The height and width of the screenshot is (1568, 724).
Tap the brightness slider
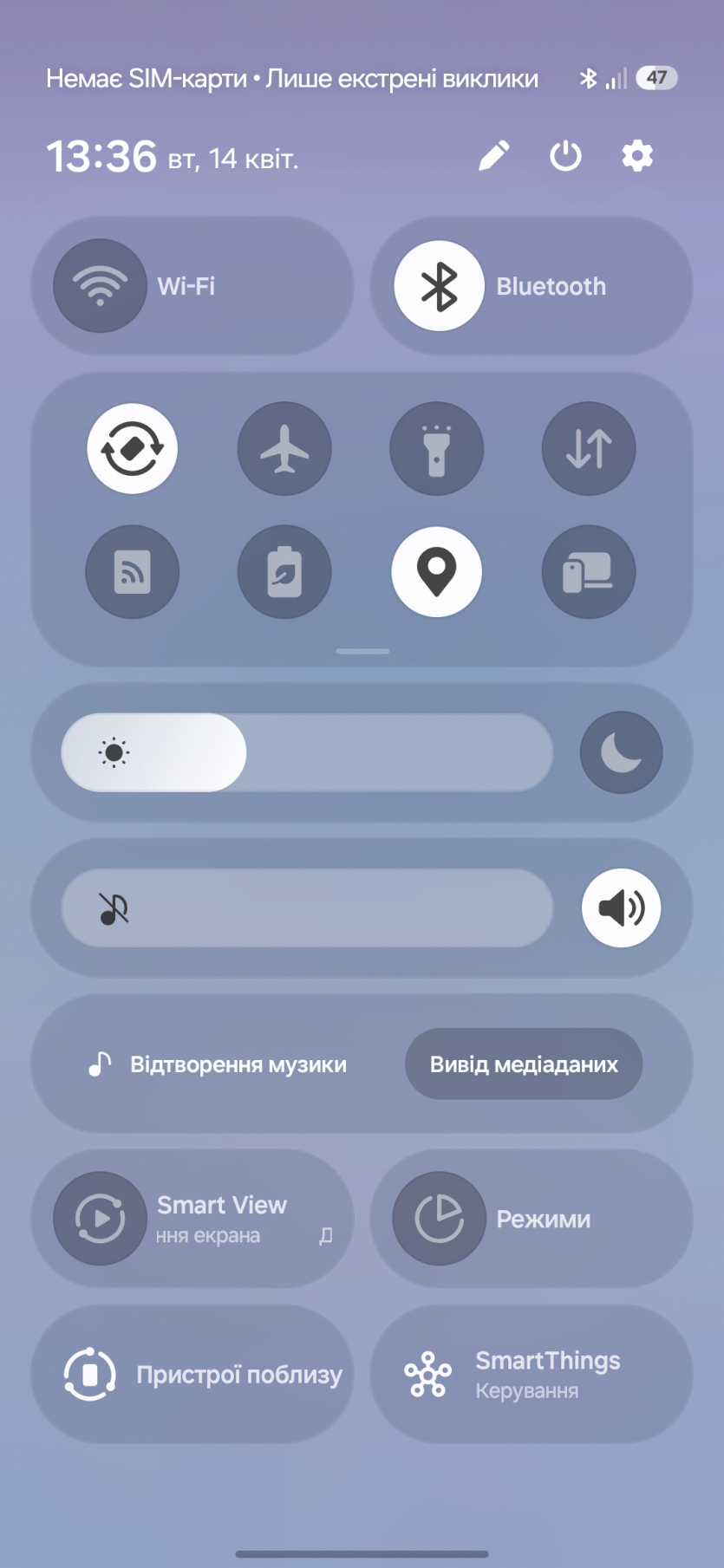click(x=307, y=752)
